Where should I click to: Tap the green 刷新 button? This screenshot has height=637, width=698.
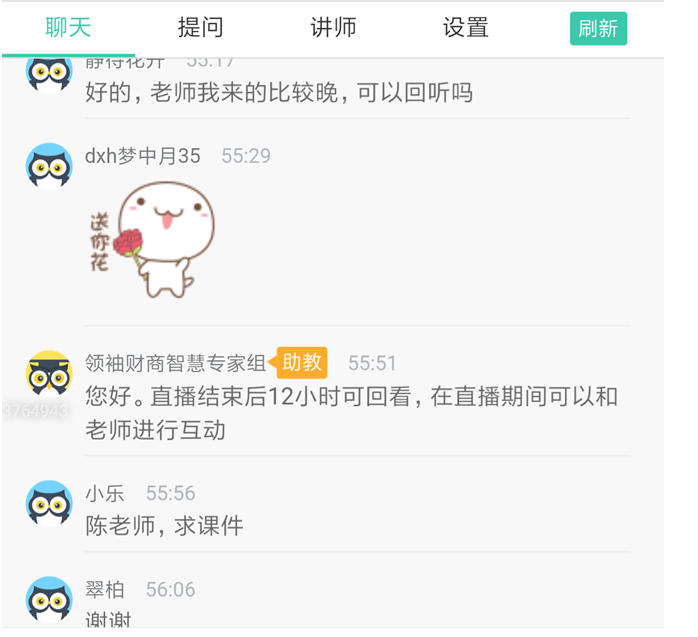click(598, 29)
